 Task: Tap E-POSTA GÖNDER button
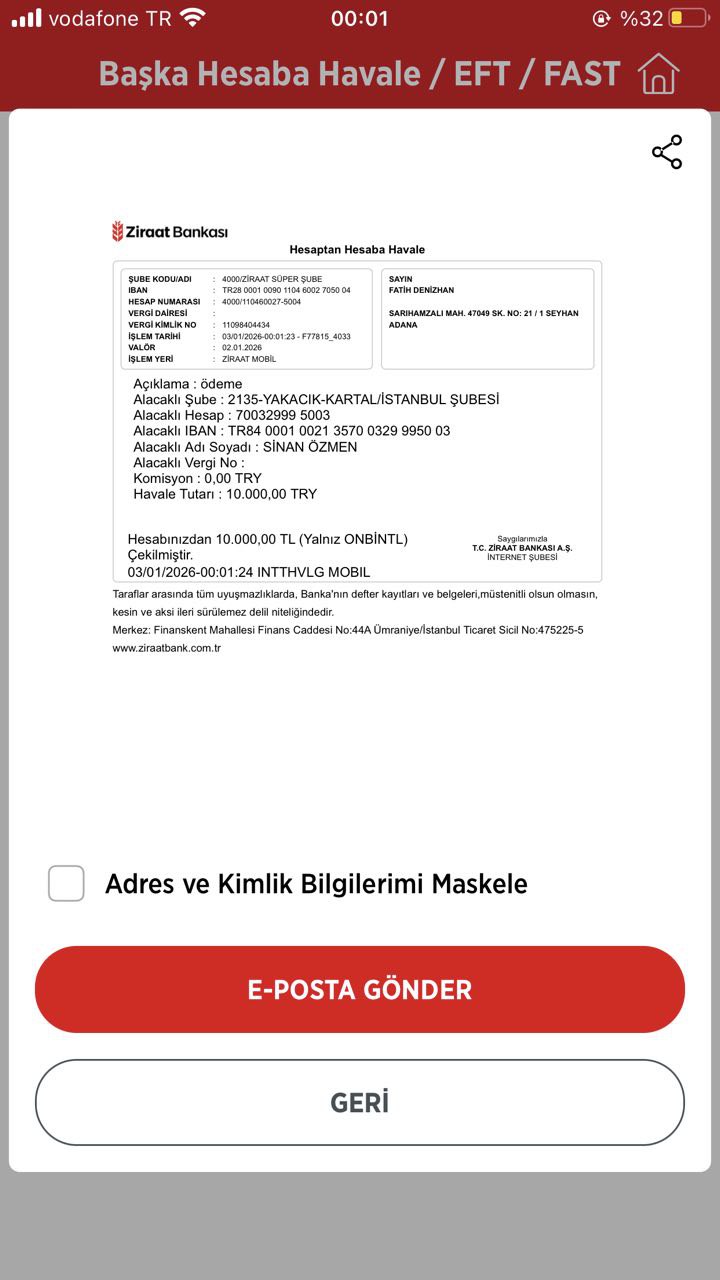pos(360,989)
